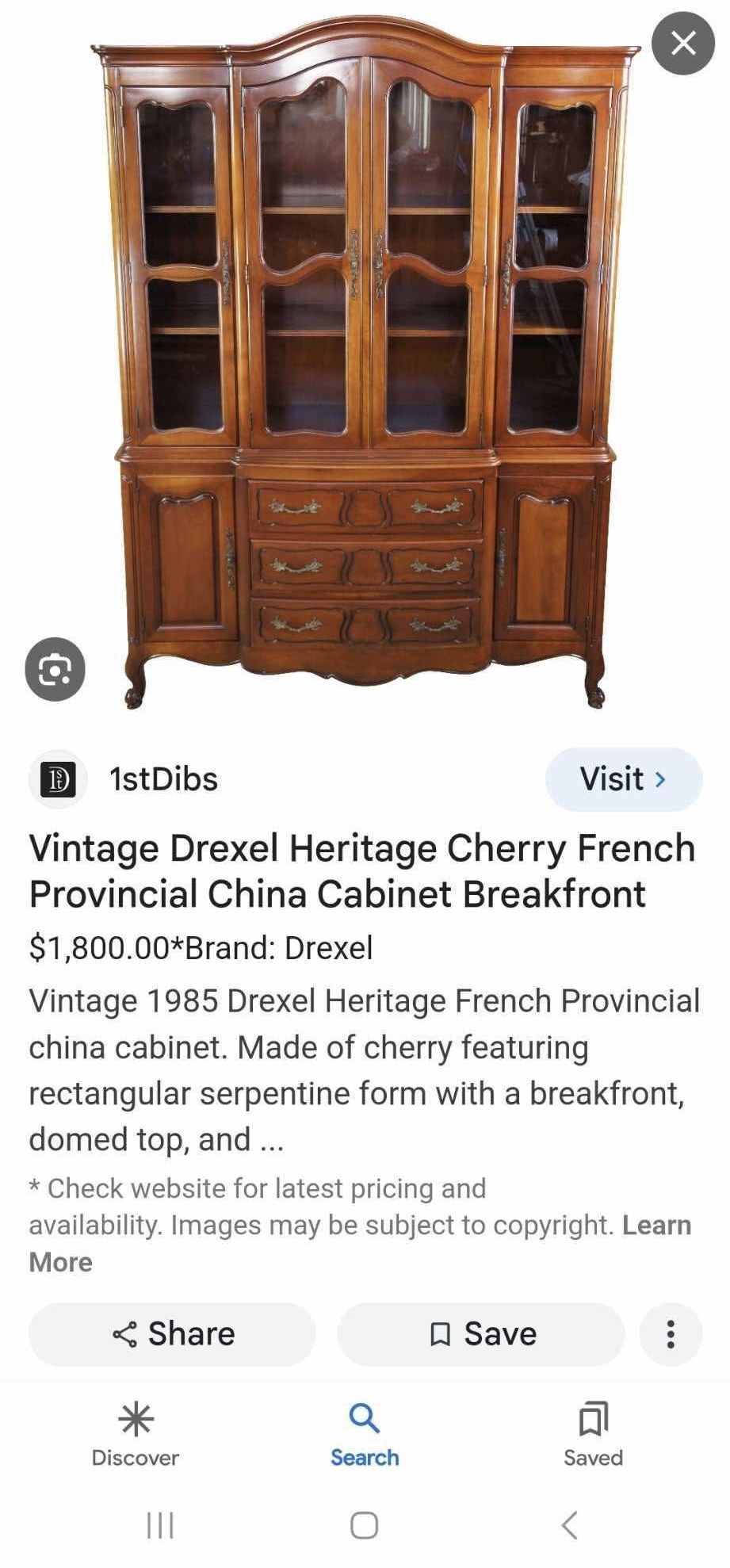The image size is (730, 1568).
Task: Switch to the Saved tab
Action: pyautogui.click(x=593, y=1433)
